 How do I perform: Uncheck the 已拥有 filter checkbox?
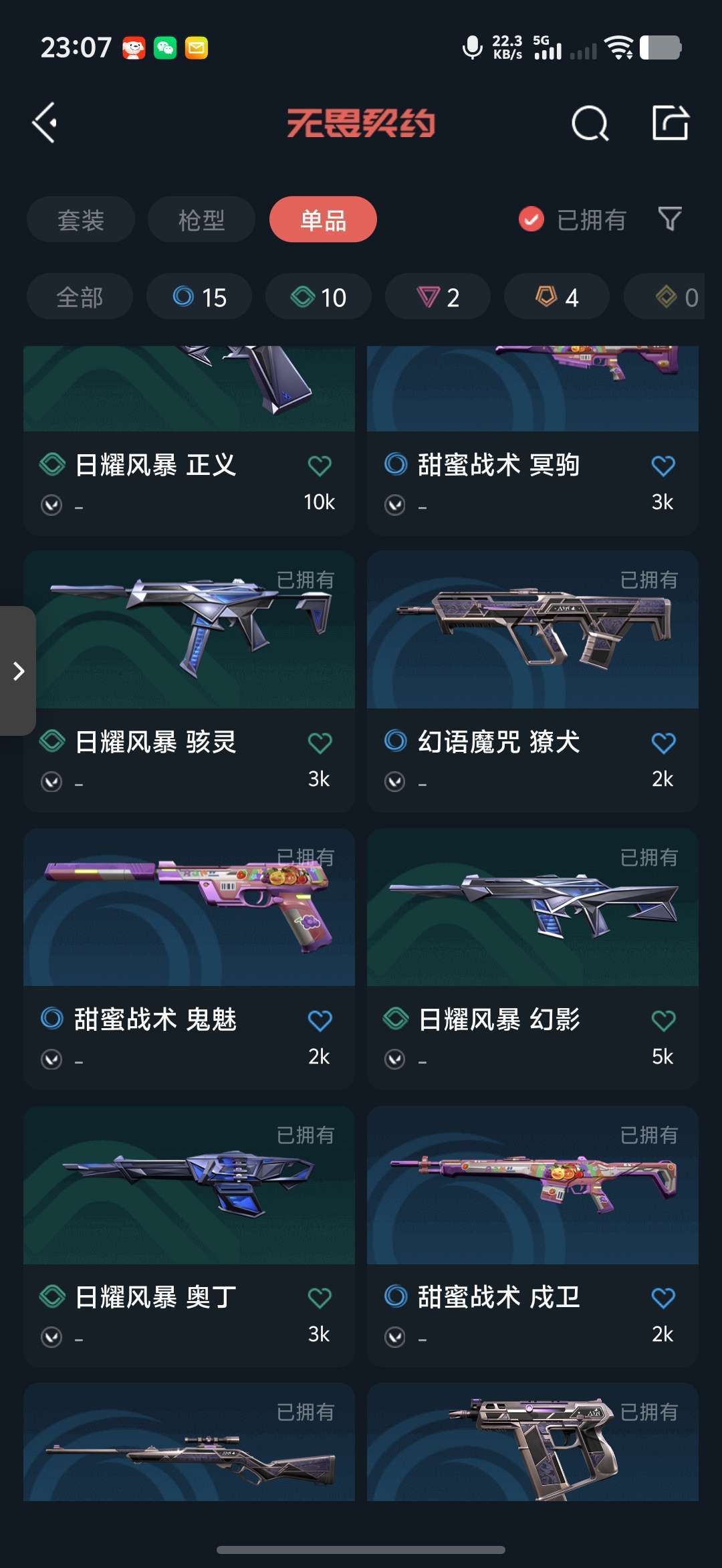pos(531,219)
